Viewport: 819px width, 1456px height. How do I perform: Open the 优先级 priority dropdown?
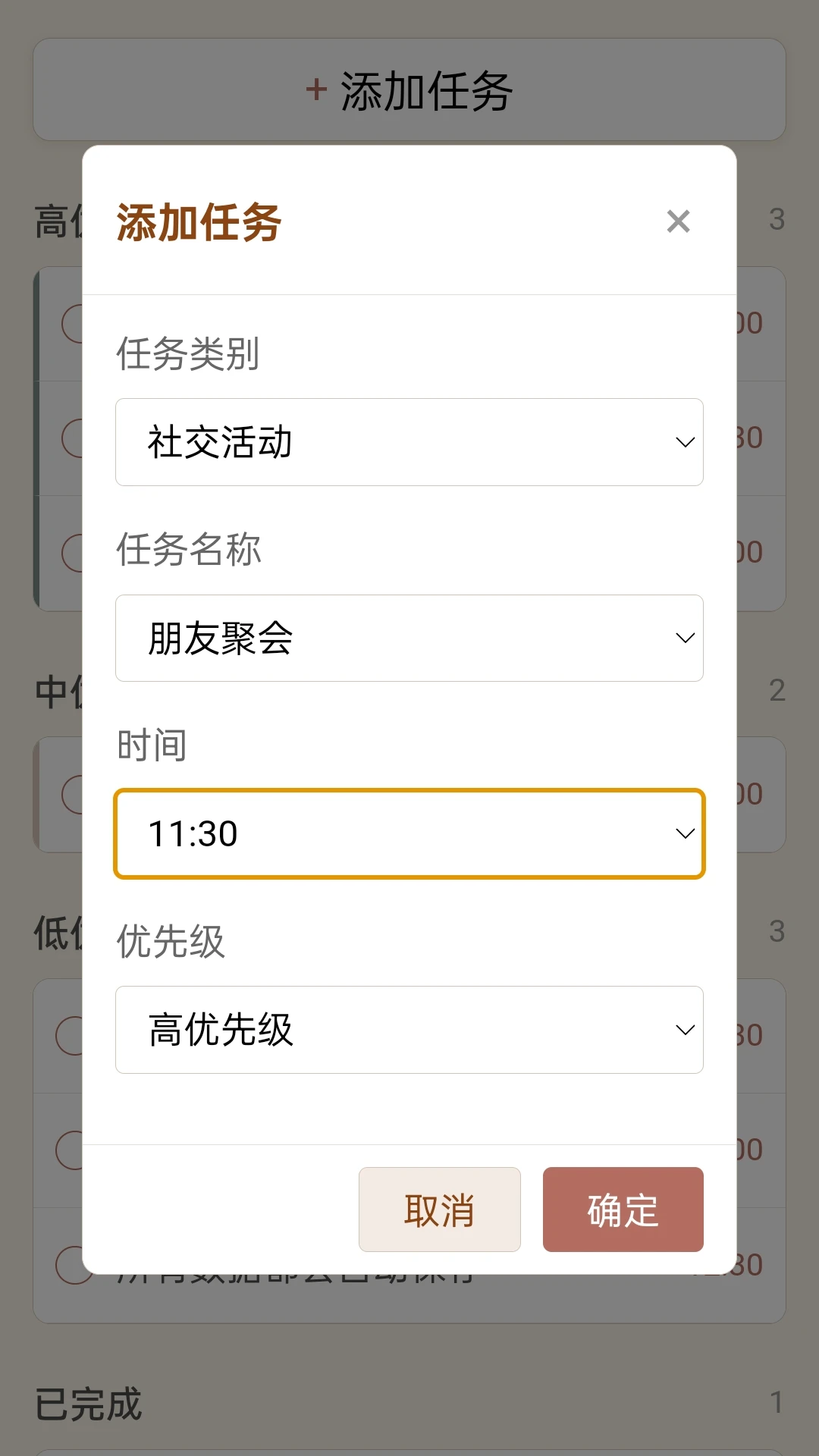409,1029
